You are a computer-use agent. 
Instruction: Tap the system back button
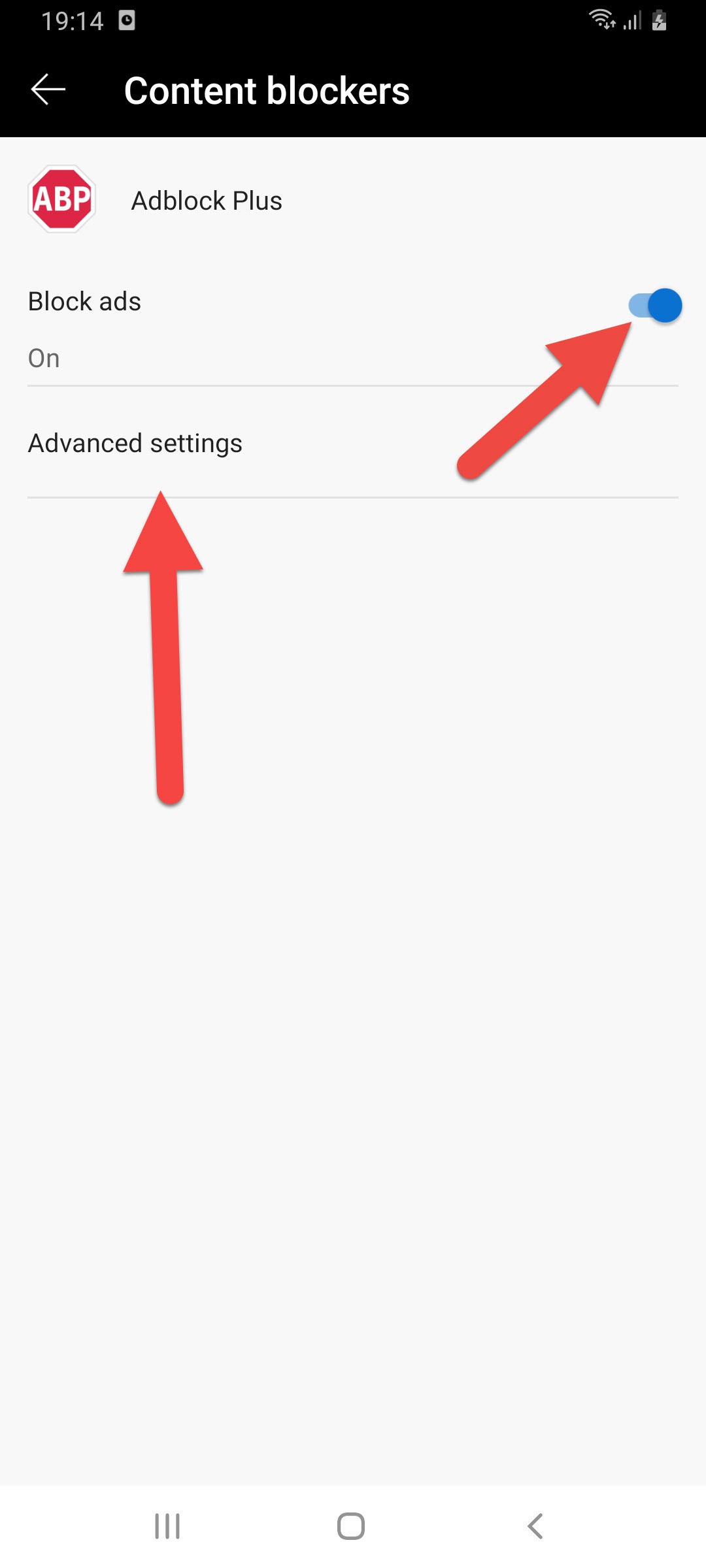pos(535,1526)
